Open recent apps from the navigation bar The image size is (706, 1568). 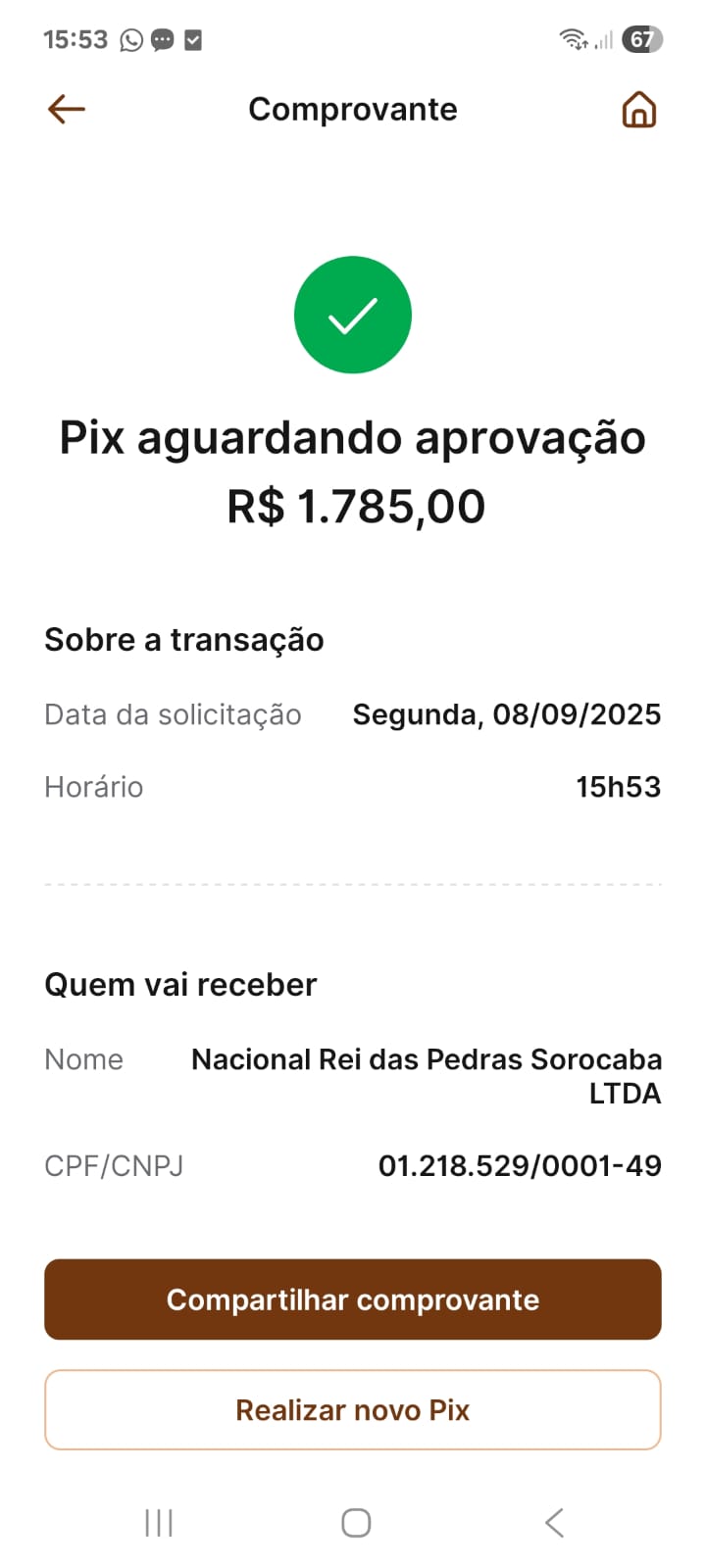pos(157,1522)
